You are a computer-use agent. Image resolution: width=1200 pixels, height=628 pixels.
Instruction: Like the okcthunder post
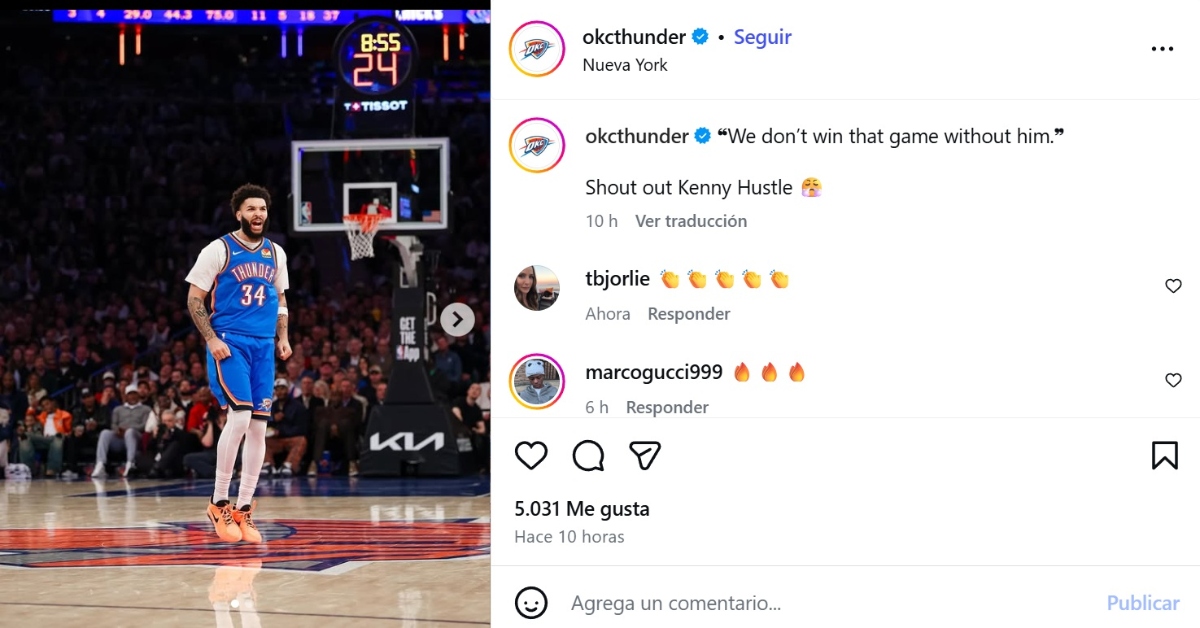click(531, 455)
